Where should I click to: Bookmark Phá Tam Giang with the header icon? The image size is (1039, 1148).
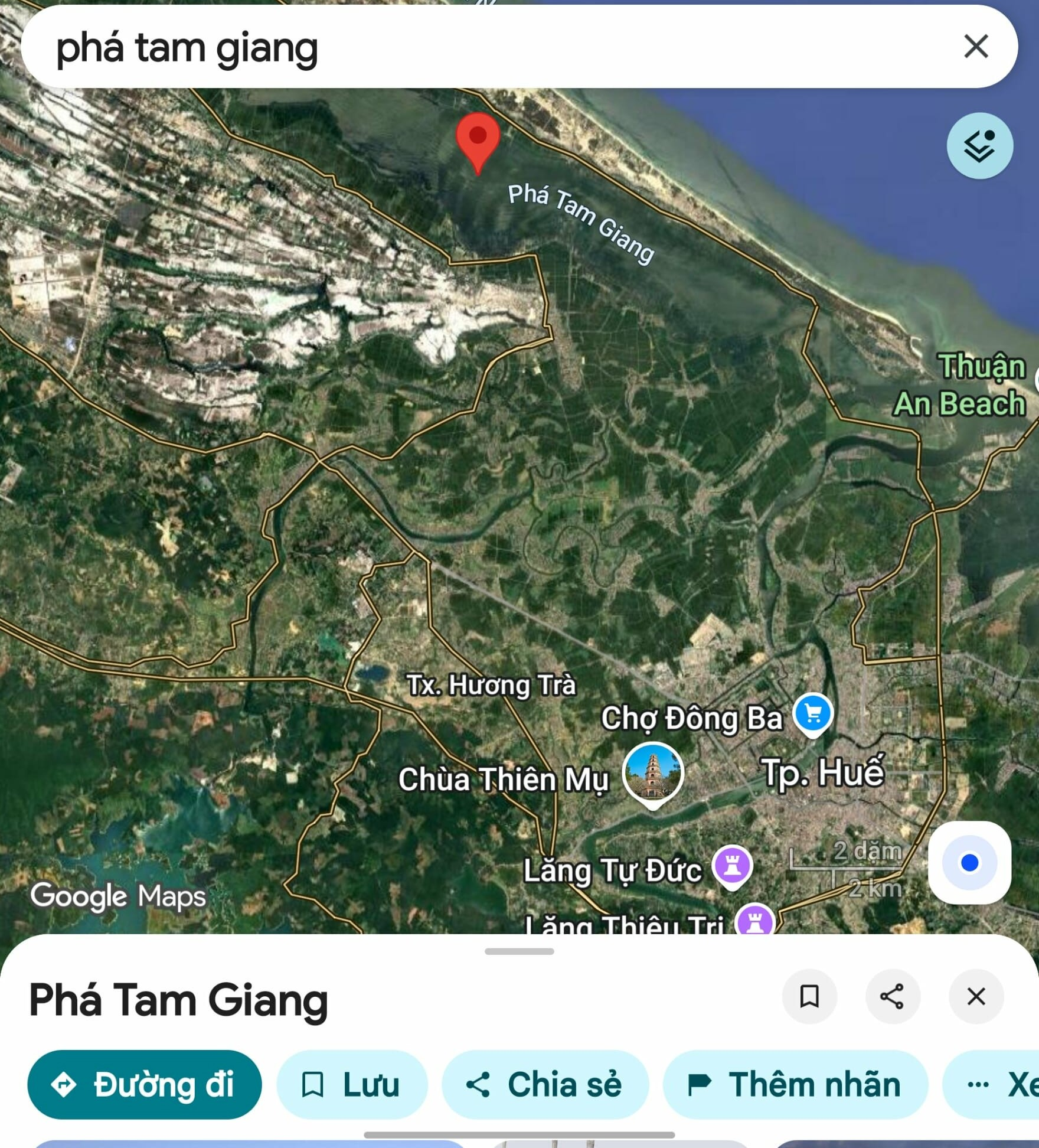pyautogui.click(x=809, y=996)
